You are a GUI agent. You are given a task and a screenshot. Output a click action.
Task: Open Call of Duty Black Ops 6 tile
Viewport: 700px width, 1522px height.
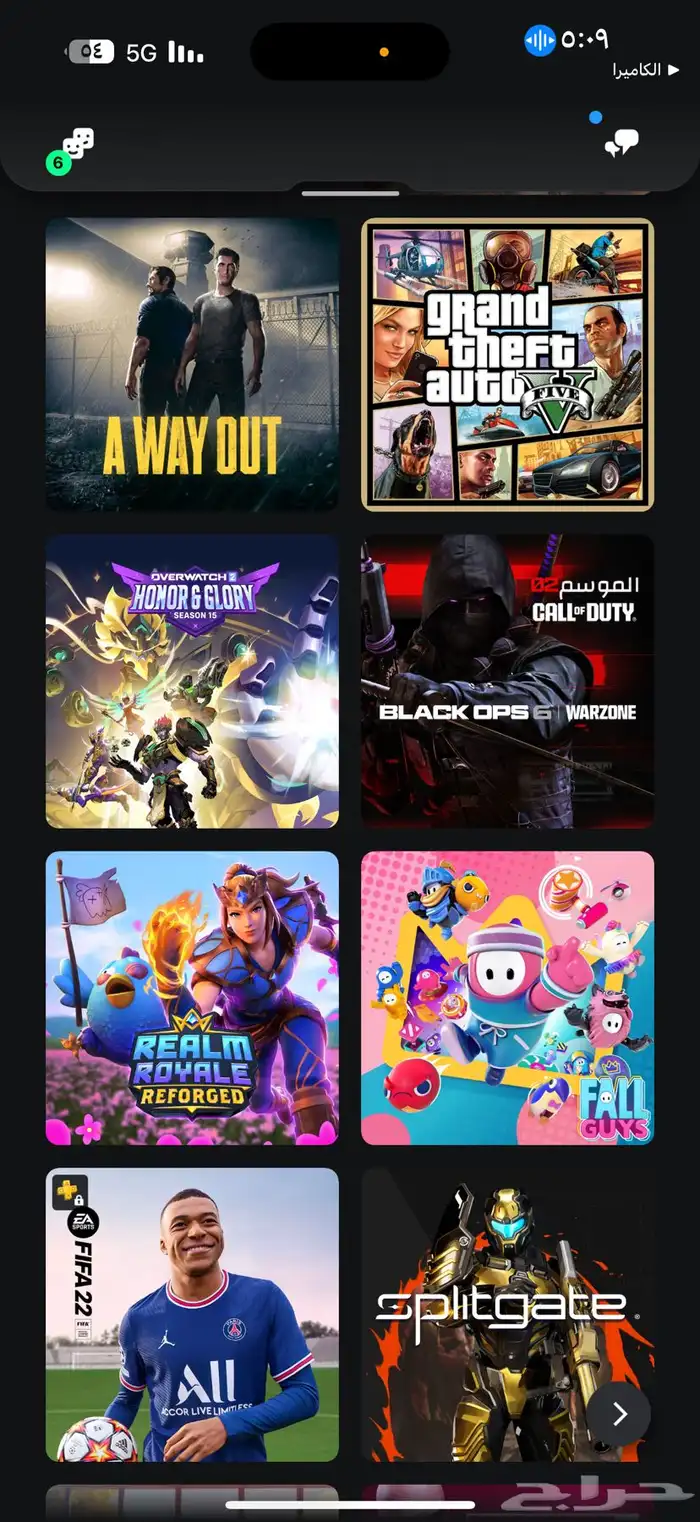pos(507,681)
